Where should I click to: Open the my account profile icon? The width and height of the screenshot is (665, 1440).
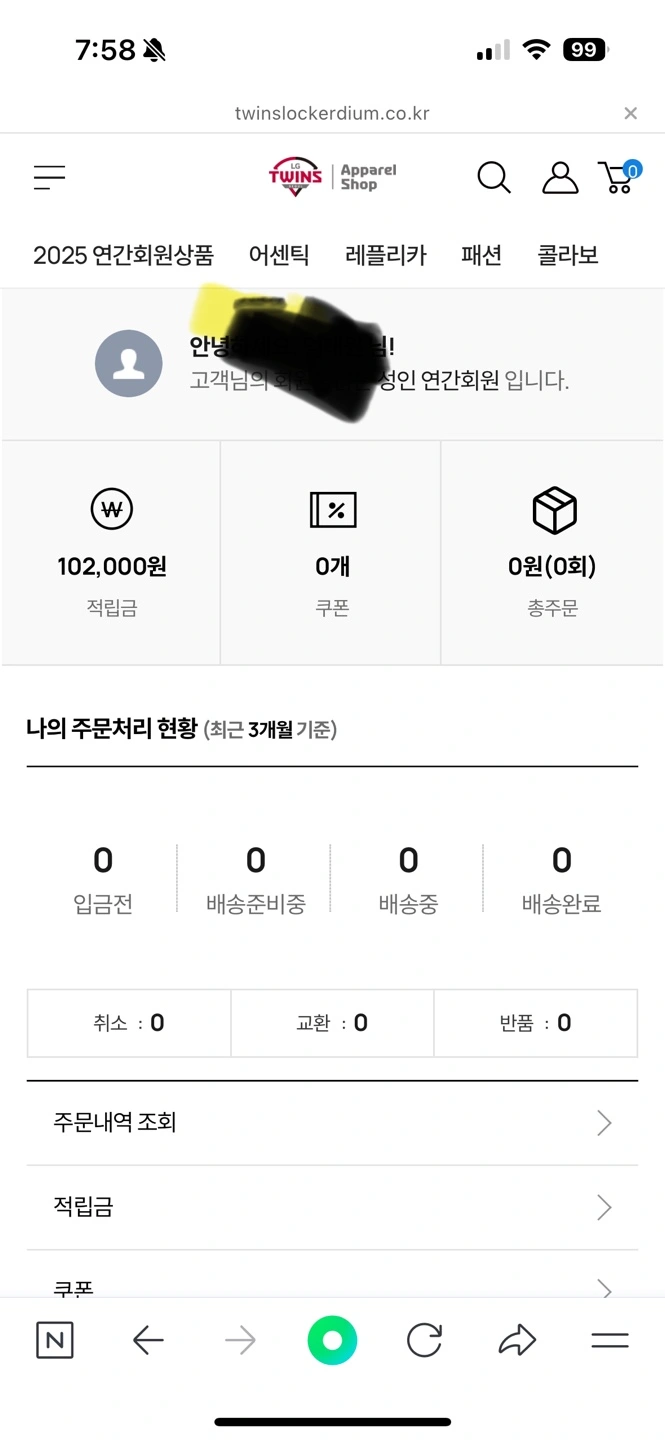(x=560, y=178)
